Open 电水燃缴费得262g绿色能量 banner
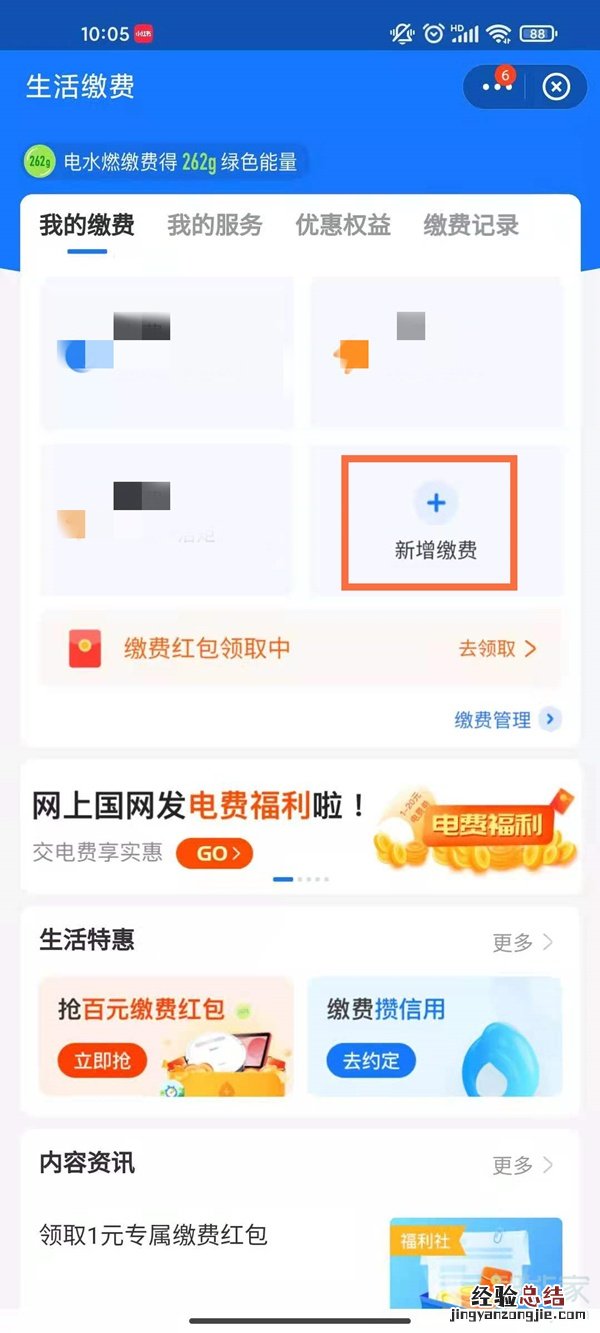600x1333 pixels. point(165,161)
